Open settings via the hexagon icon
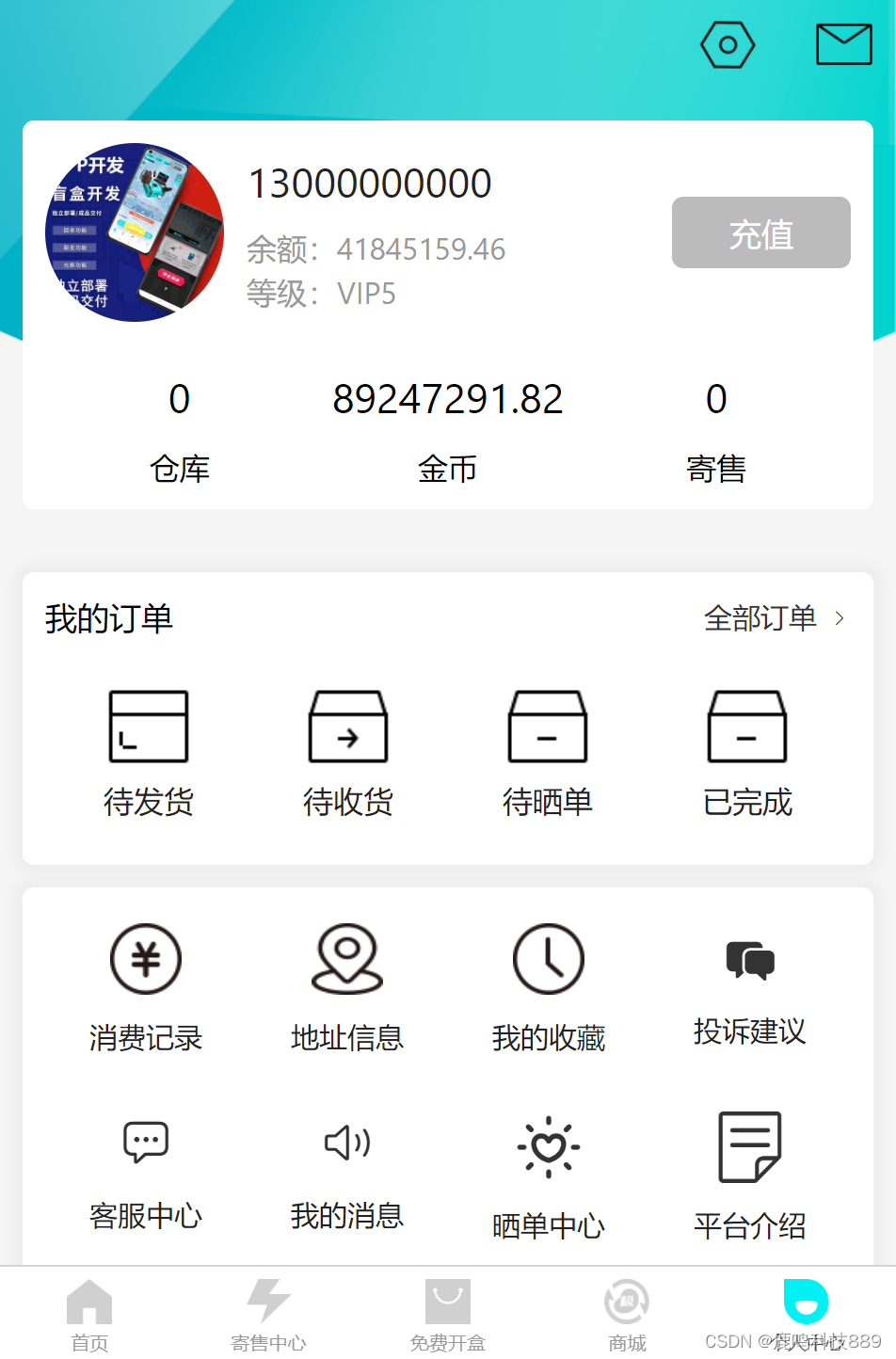 (728, 45)
